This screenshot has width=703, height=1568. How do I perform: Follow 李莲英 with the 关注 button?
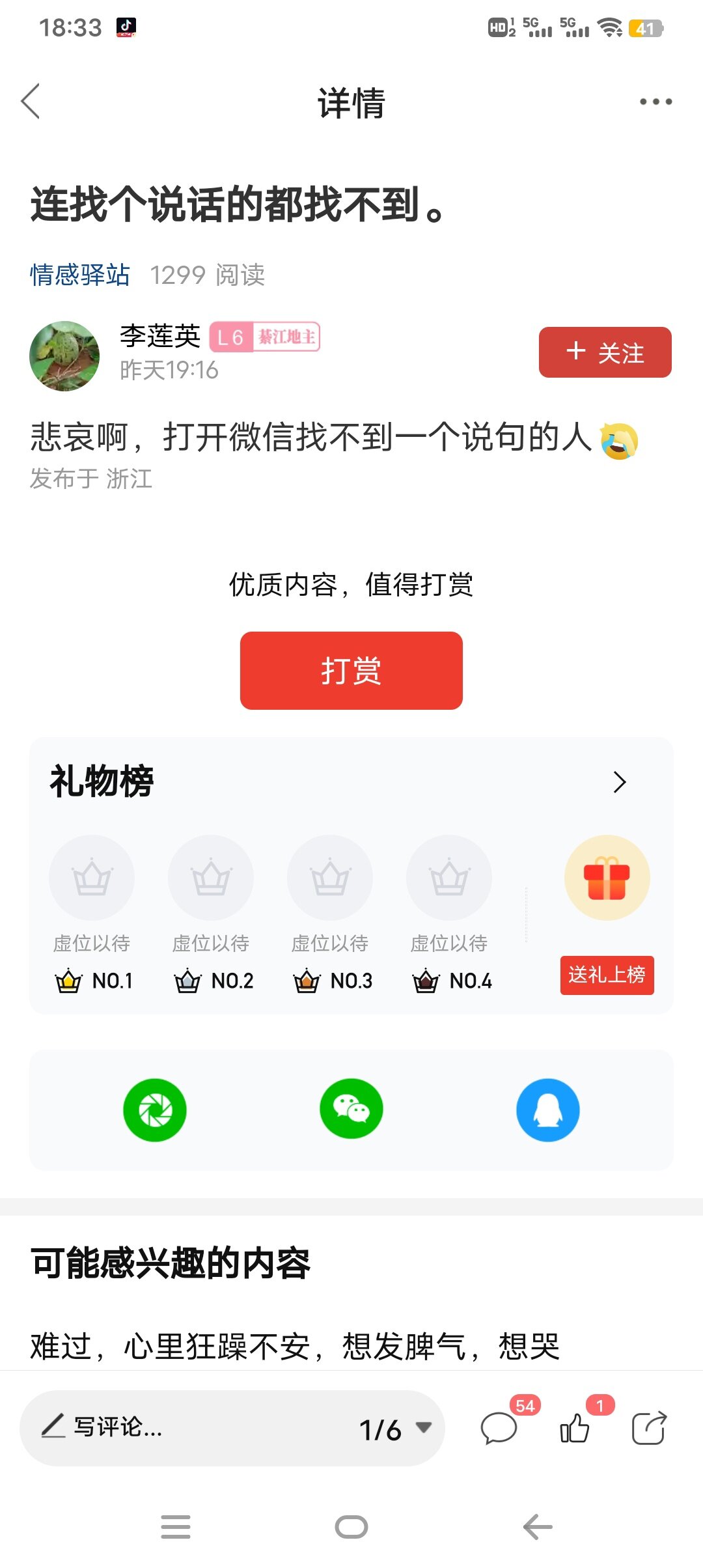tap(605, 352)
